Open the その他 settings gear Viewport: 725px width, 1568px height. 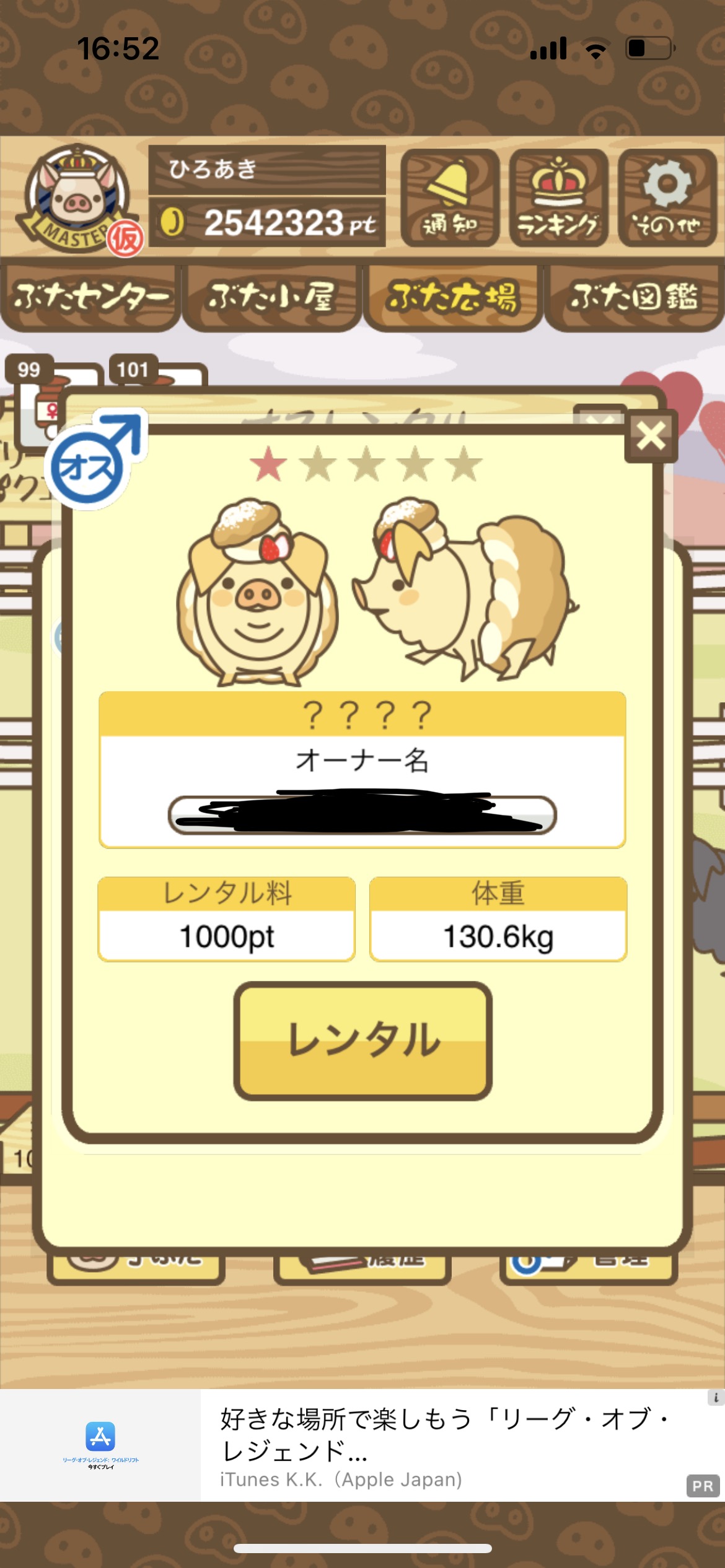point(667,198)
